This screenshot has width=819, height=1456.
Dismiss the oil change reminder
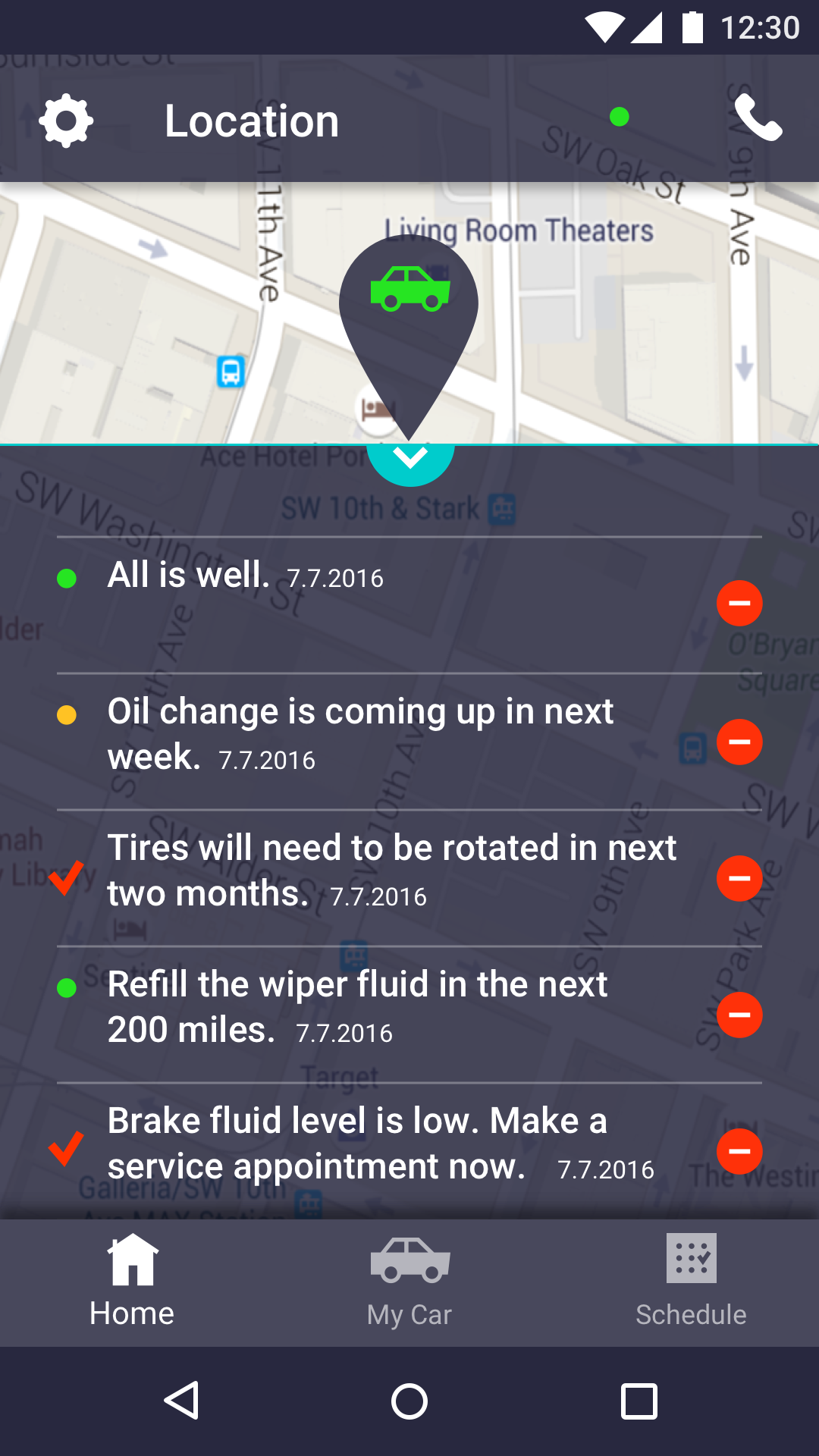tap(739, 742)
